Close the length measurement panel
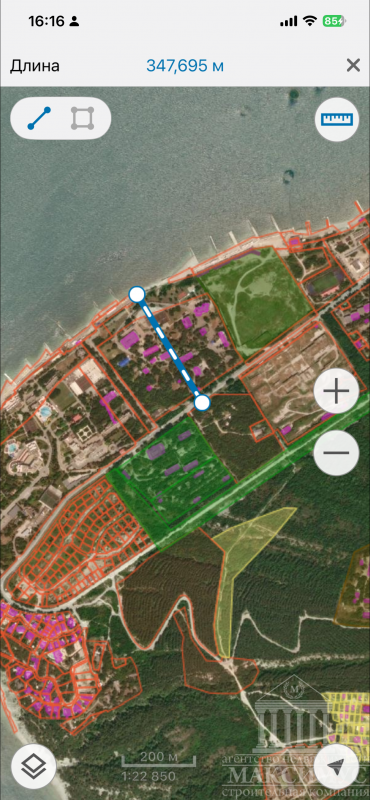The height and width of the screenshot is (800, 370). coord(353,65)
